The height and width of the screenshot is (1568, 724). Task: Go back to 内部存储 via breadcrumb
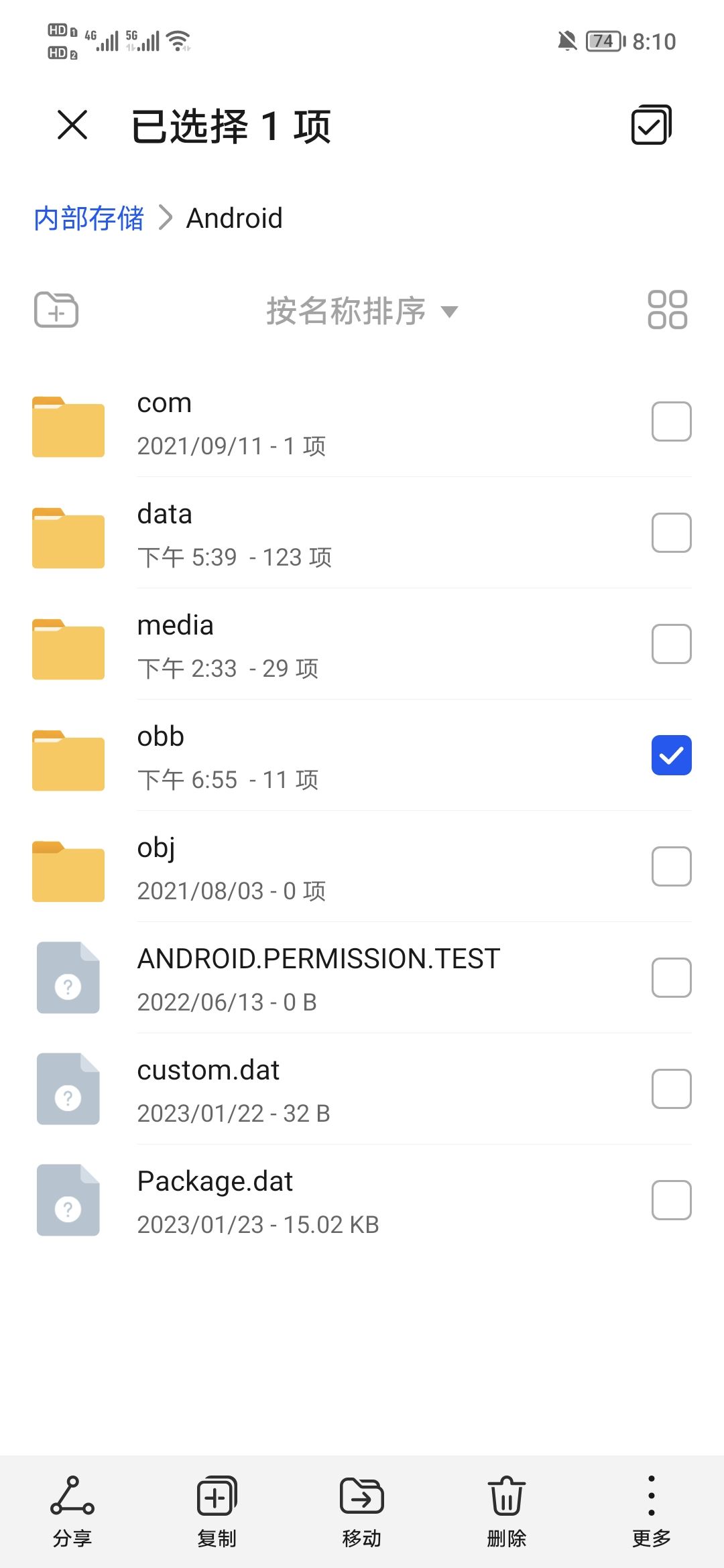pyautogui.click(x=88, y=218)
